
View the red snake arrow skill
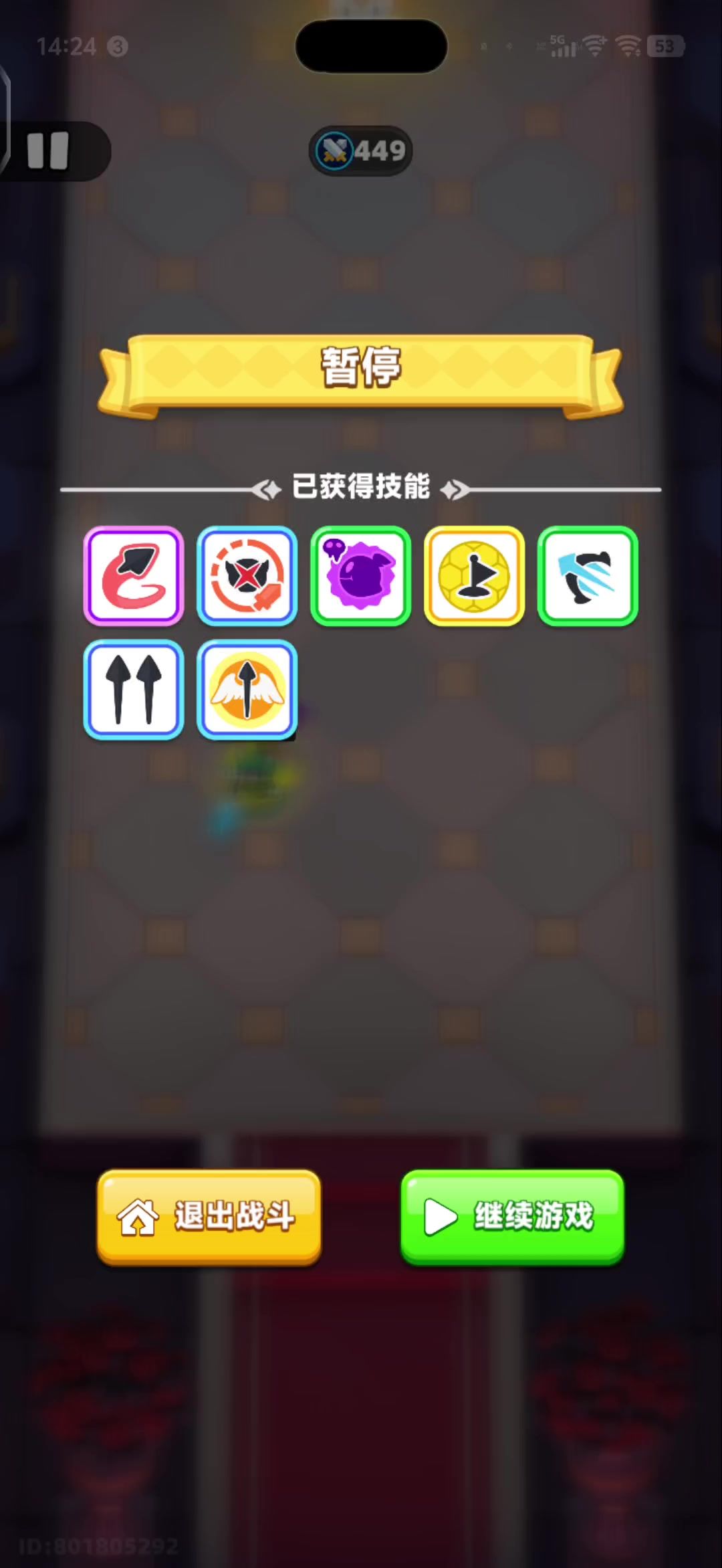pos(134,576)
